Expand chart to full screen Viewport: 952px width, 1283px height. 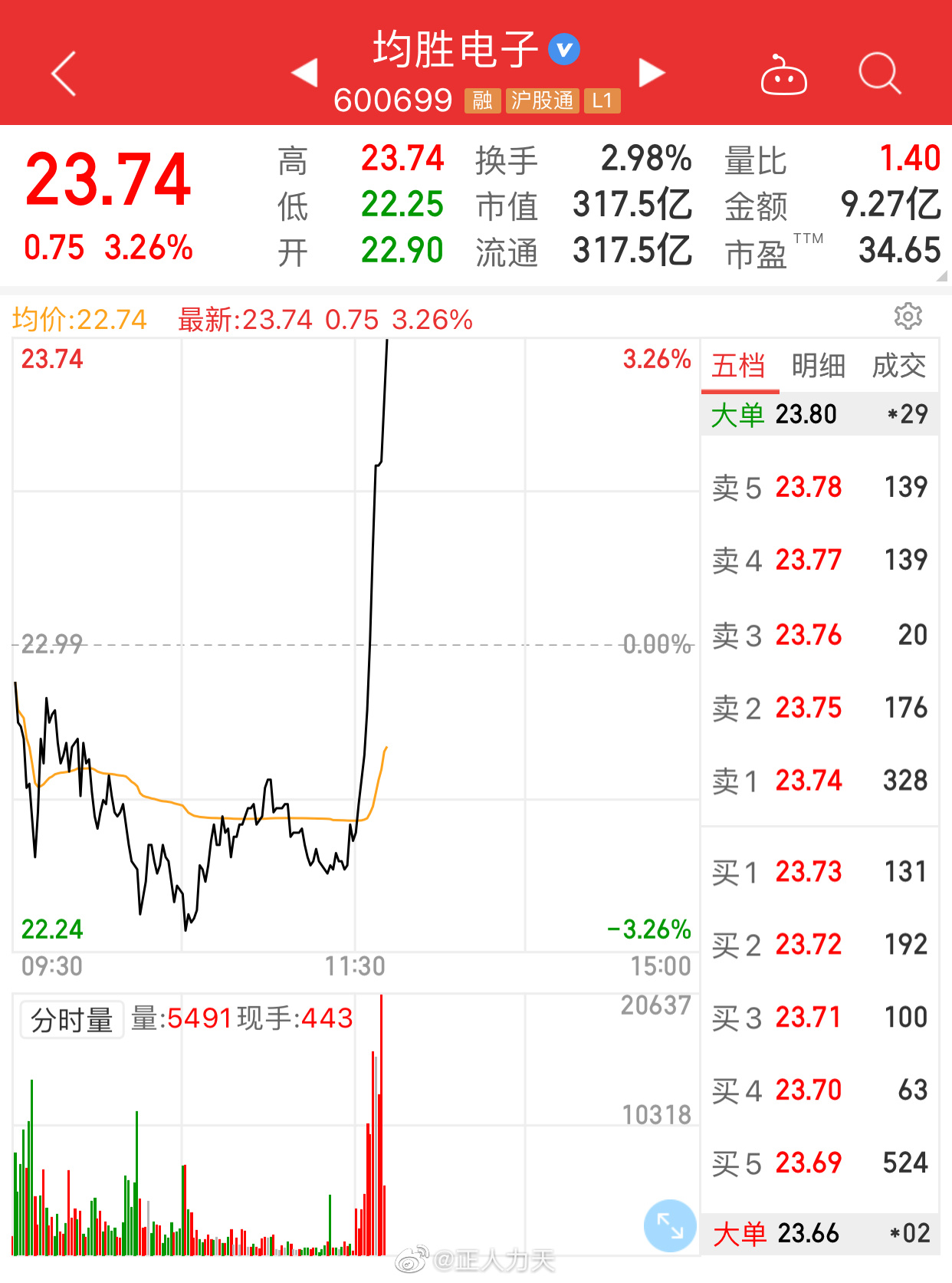670,1225
